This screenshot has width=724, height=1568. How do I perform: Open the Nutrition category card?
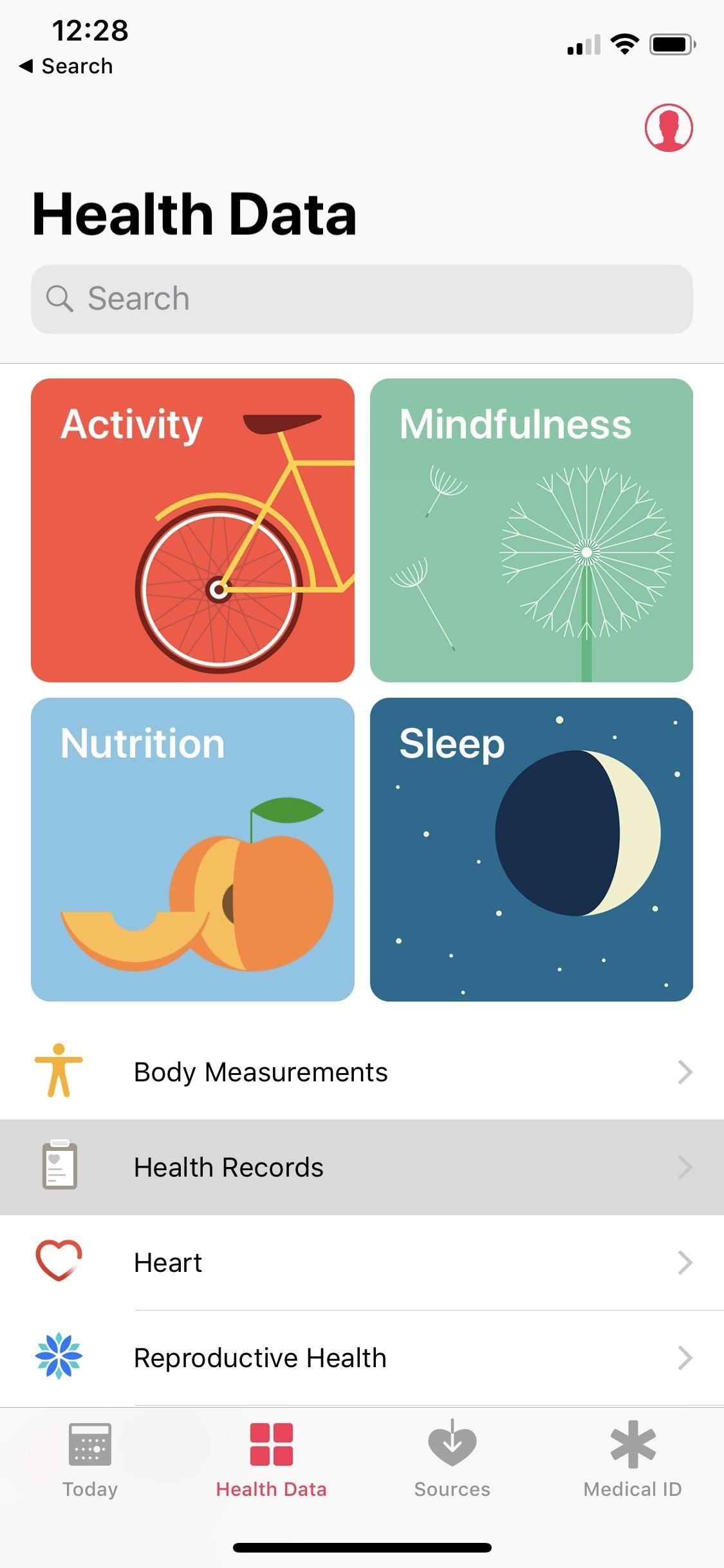(x=192, y=849)
